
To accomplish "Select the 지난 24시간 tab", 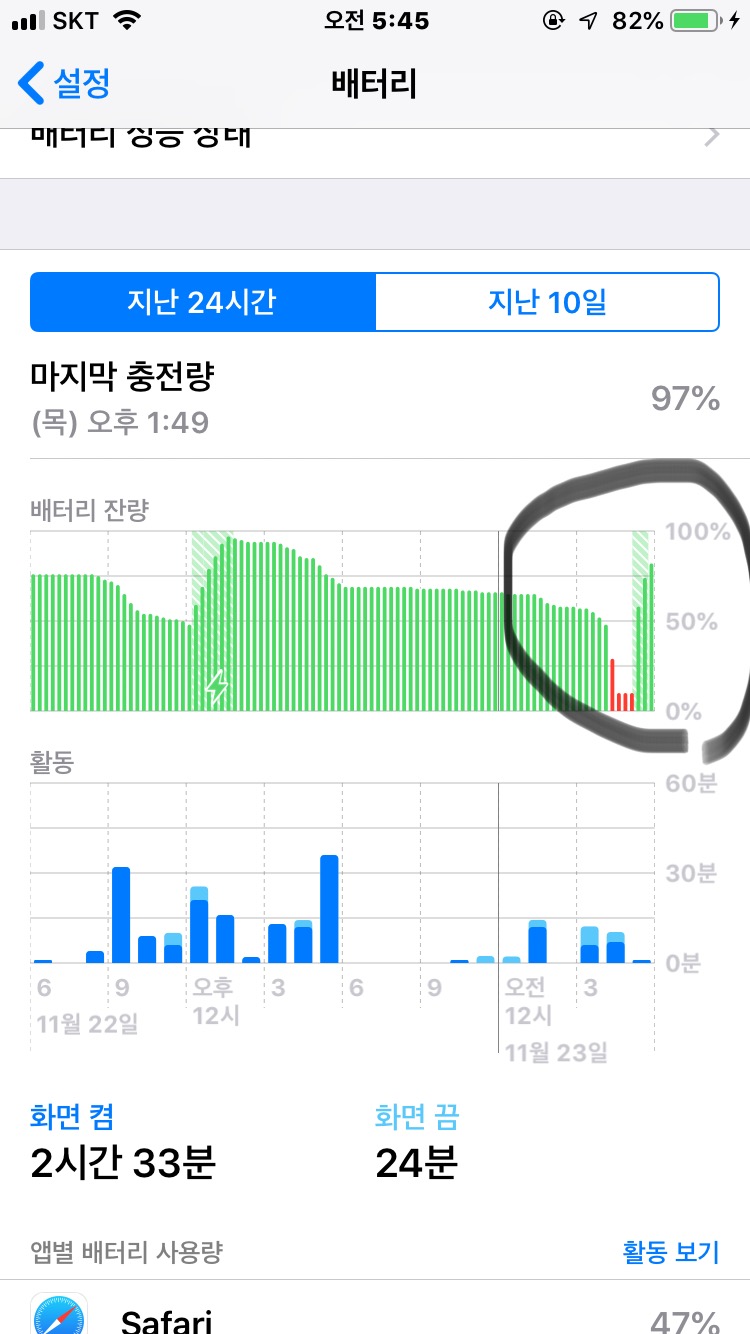I will [x=203, y=301].
